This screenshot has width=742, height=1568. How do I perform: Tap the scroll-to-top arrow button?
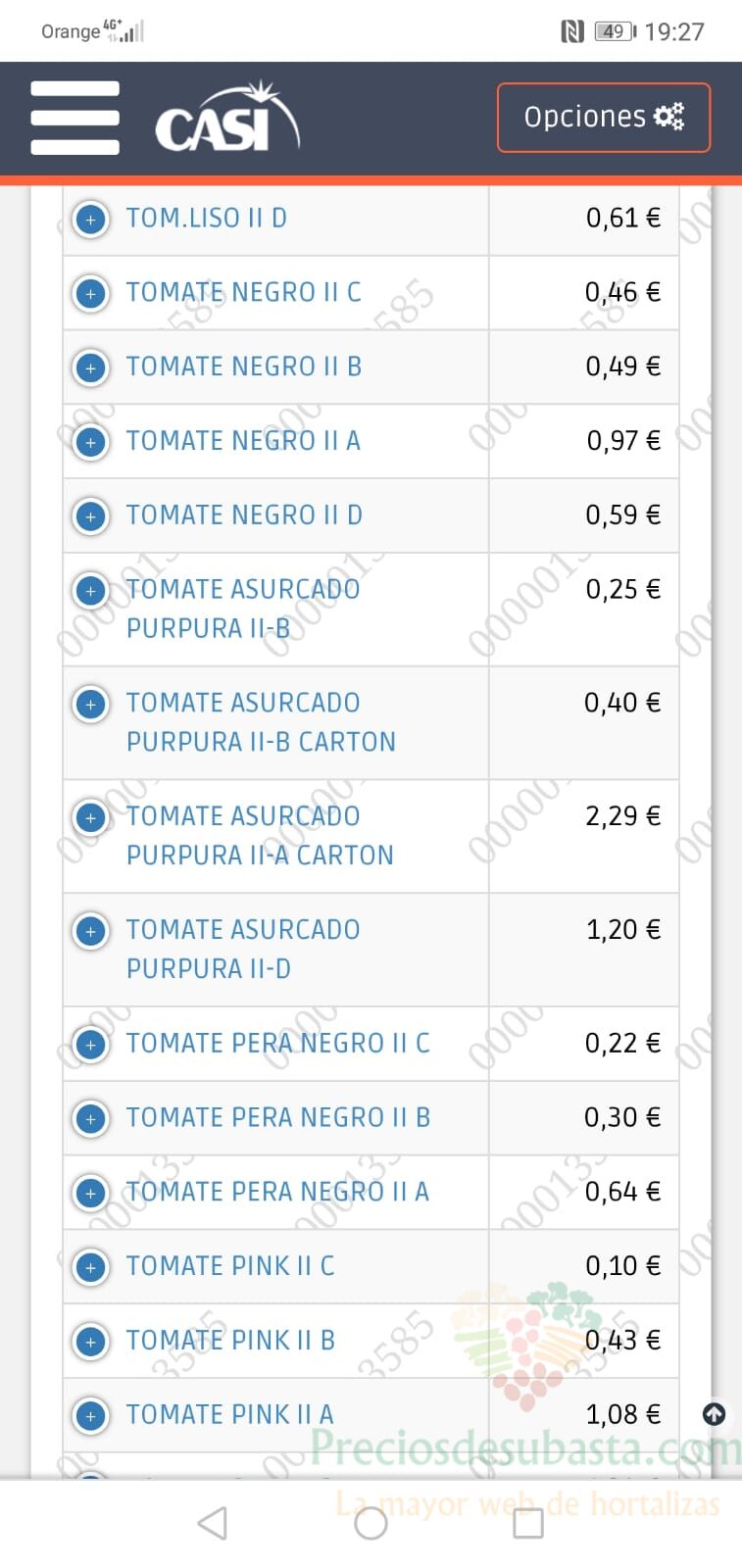tap(715, 1414)
